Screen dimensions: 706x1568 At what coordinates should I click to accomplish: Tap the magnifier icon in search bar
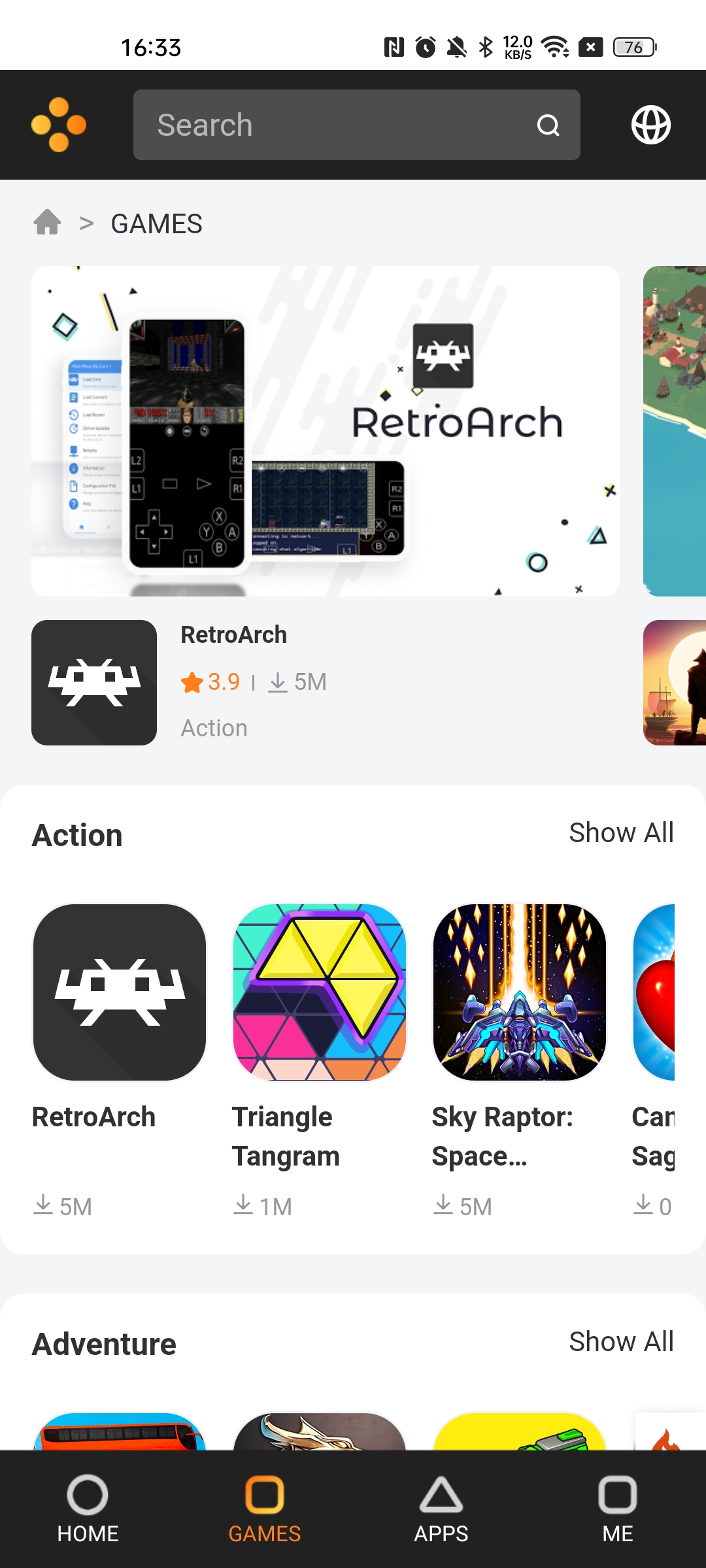pyautogui.click(x=548, y=125)
